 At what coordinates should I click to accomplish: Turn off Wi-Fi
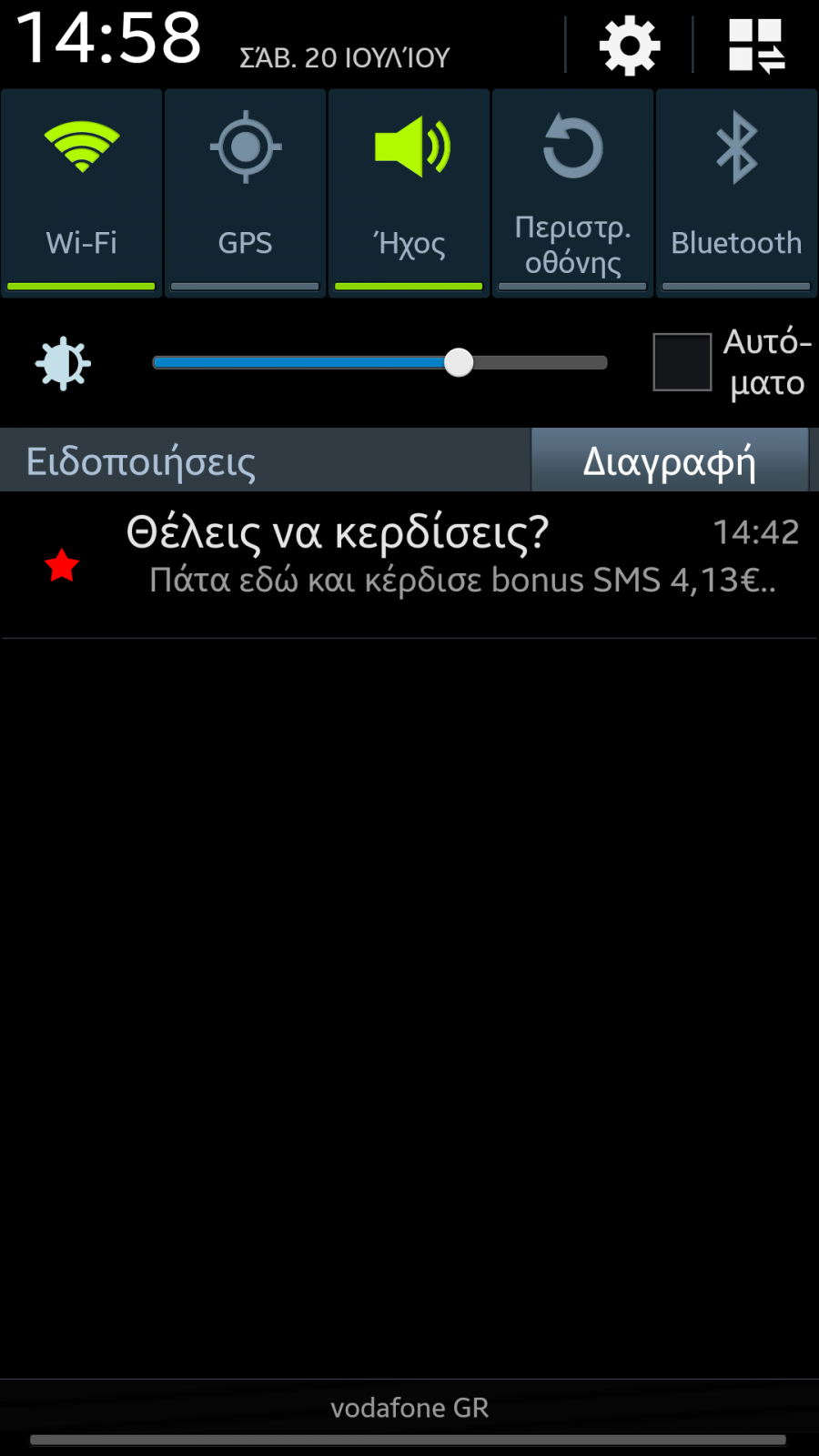[82, 193]
